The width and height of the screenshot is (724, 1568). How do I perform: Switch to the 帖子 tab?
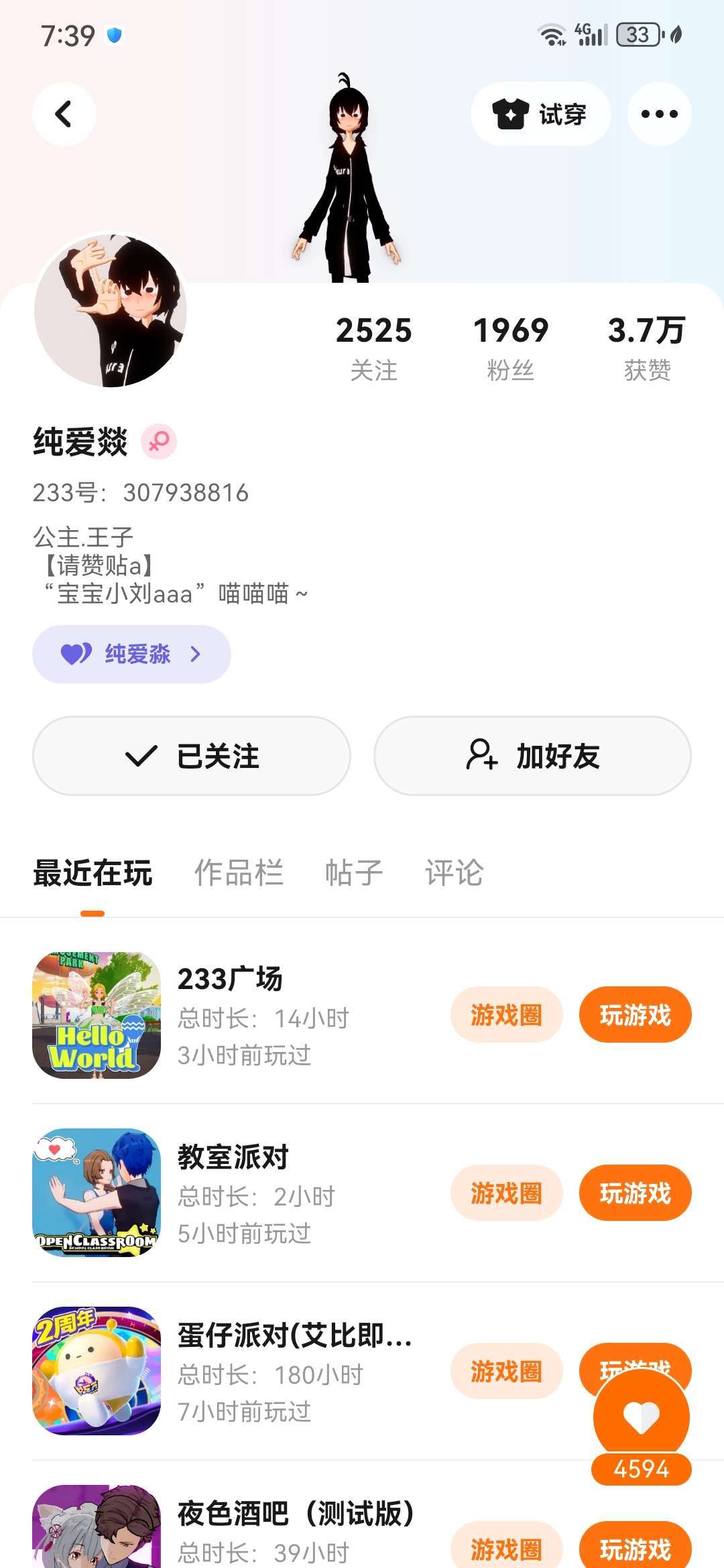point(353,873)
